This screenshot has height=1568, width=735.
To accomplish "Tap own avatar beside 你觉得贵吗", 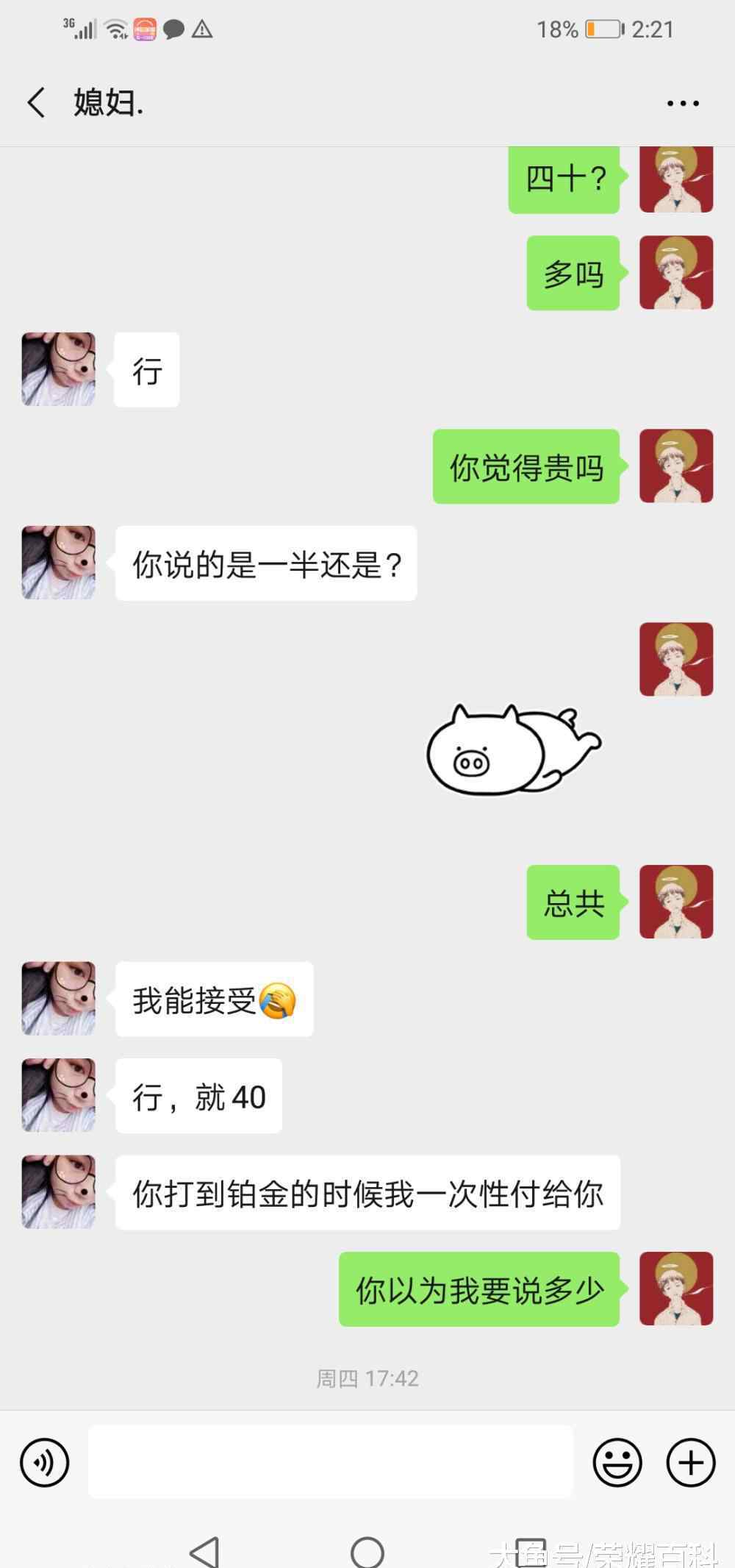I will coord(676,466).
